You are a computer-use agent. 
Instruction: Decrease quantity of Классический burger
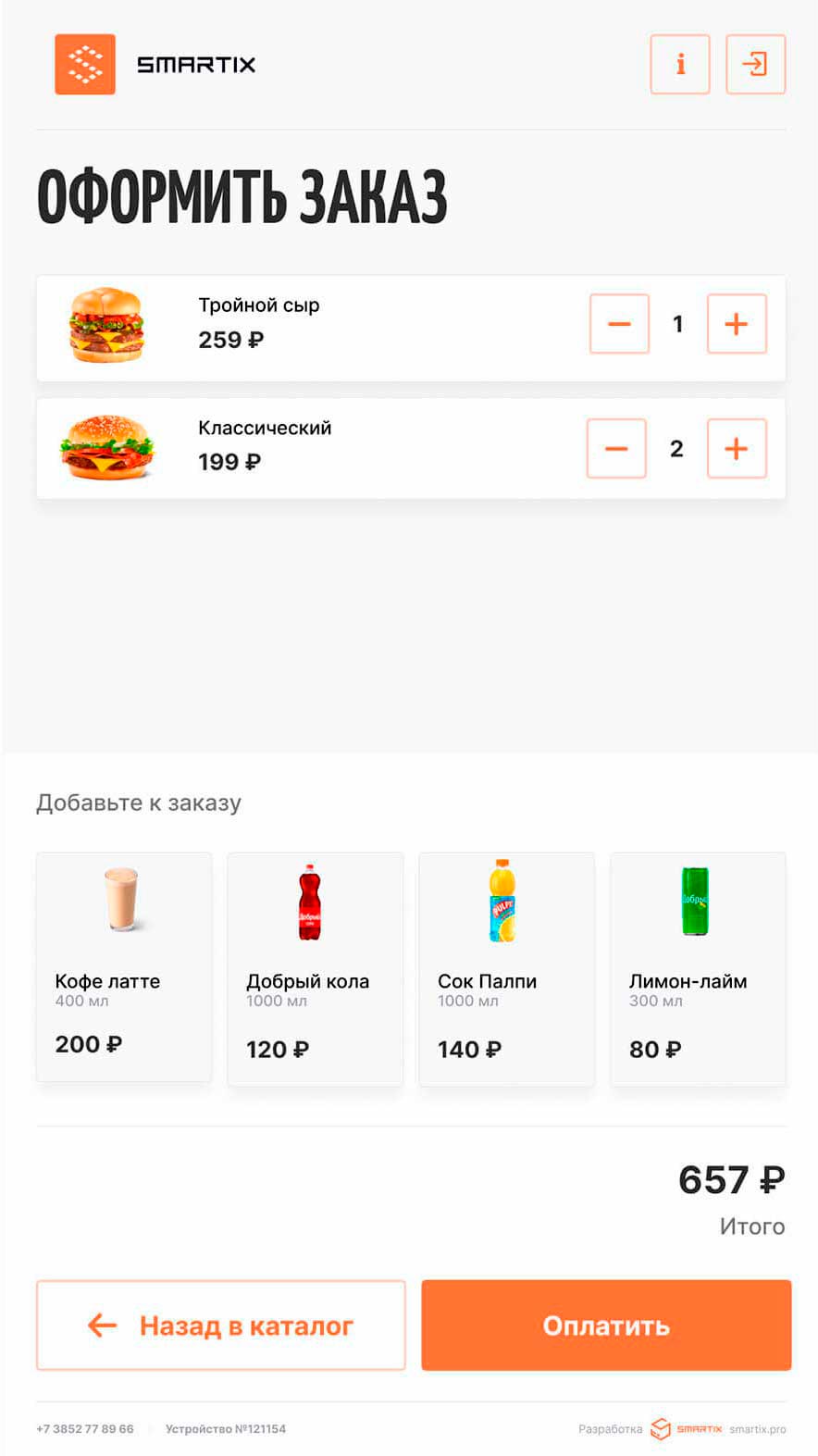pyautogui.click(x=616, y=449)
